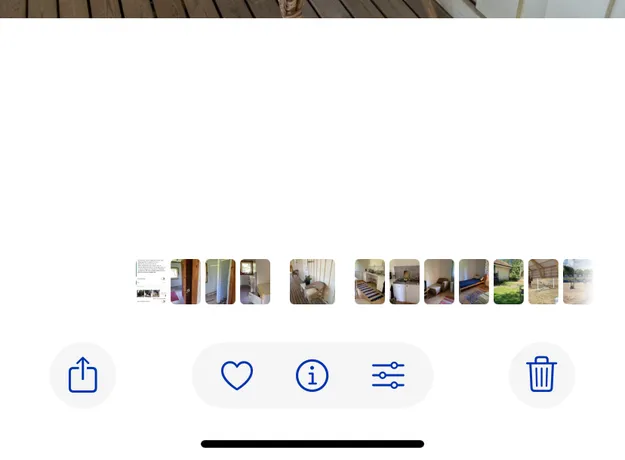
Task: Open the edit adjustments sliders
Action: [388, 376]
